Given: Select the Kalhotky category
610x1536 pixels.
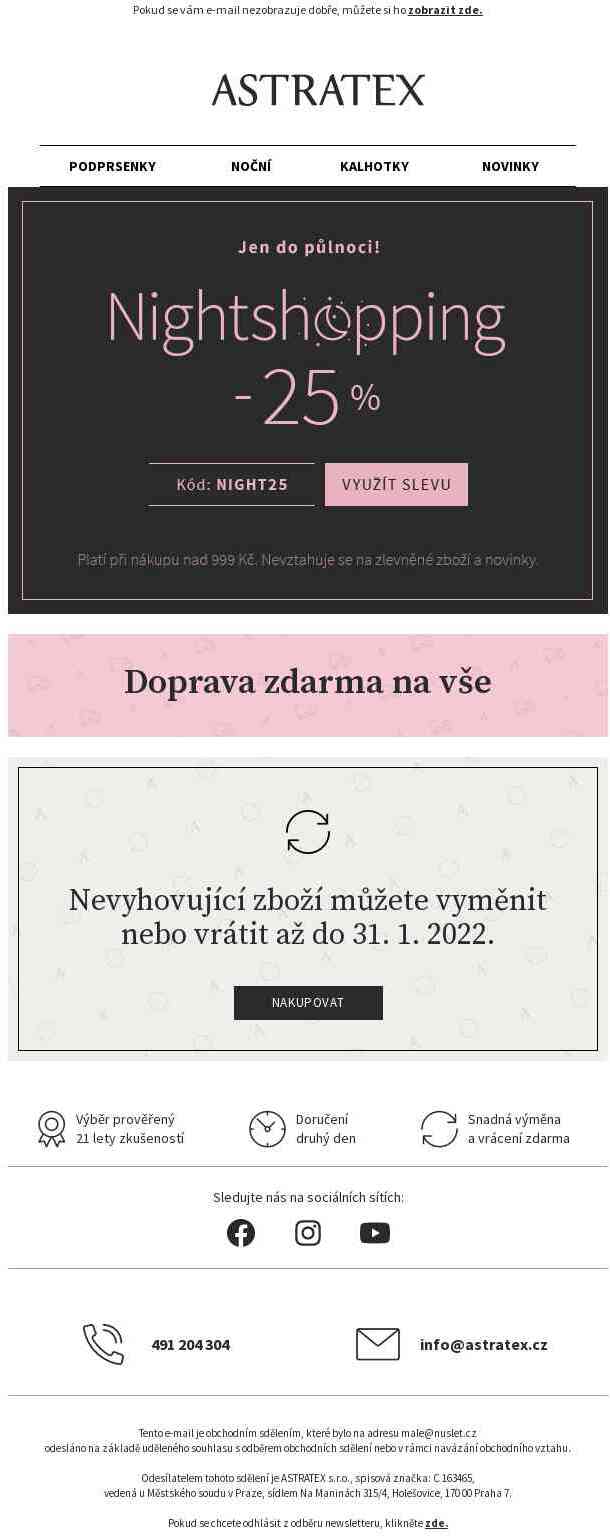Looking at the screenshot, I should click(x=374, y=166).
